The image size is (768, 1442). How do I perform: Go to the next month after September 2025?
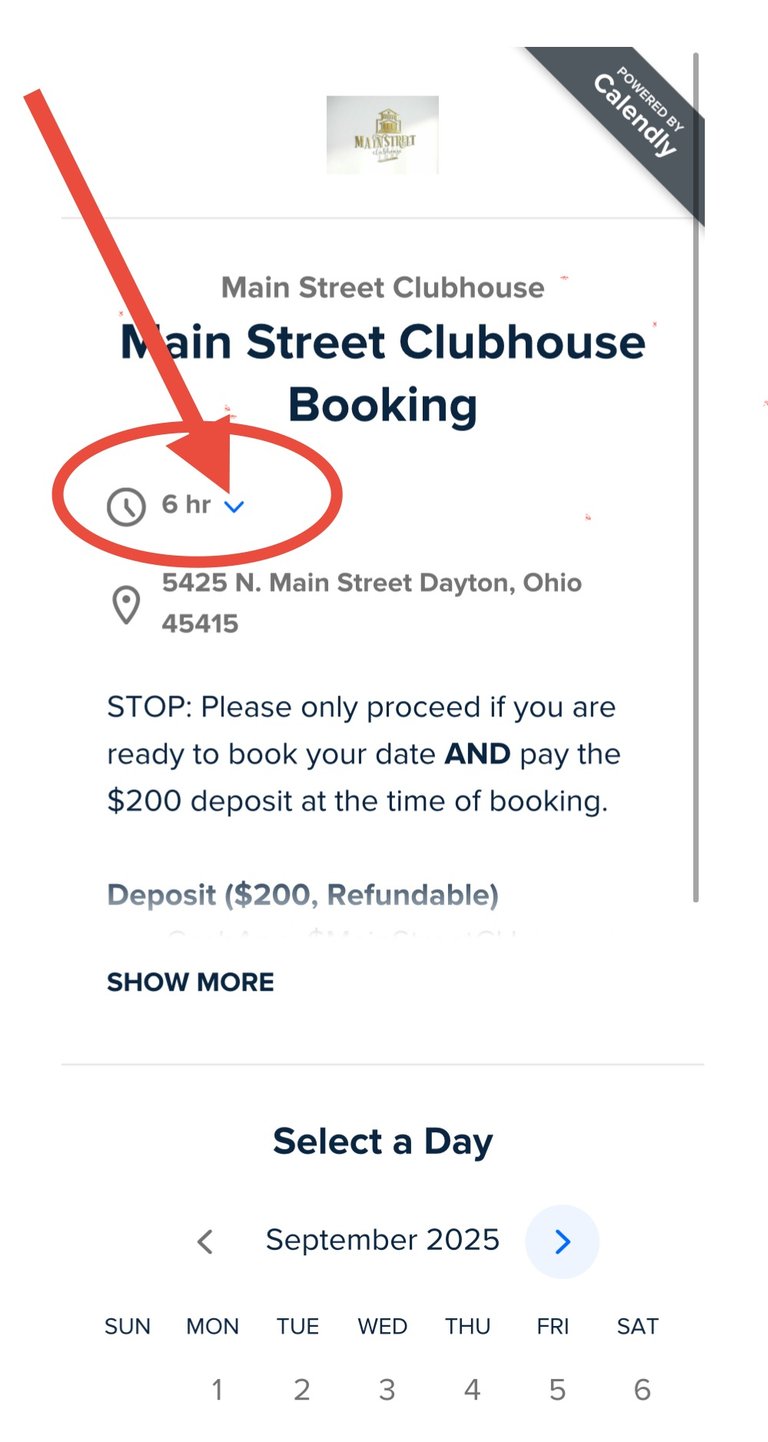[x=562, y=1241]
